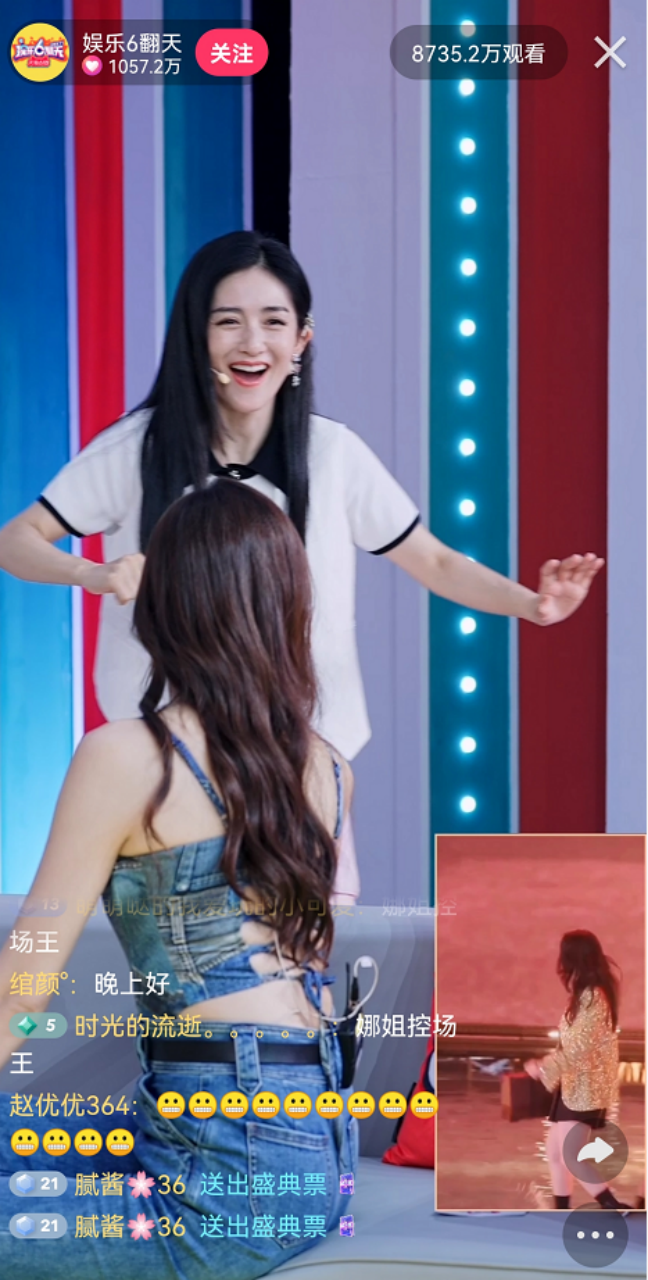This screenshot has height=1280, width=648.
Task: Open the three-dot more options menu
Action: click(595, 1235)
